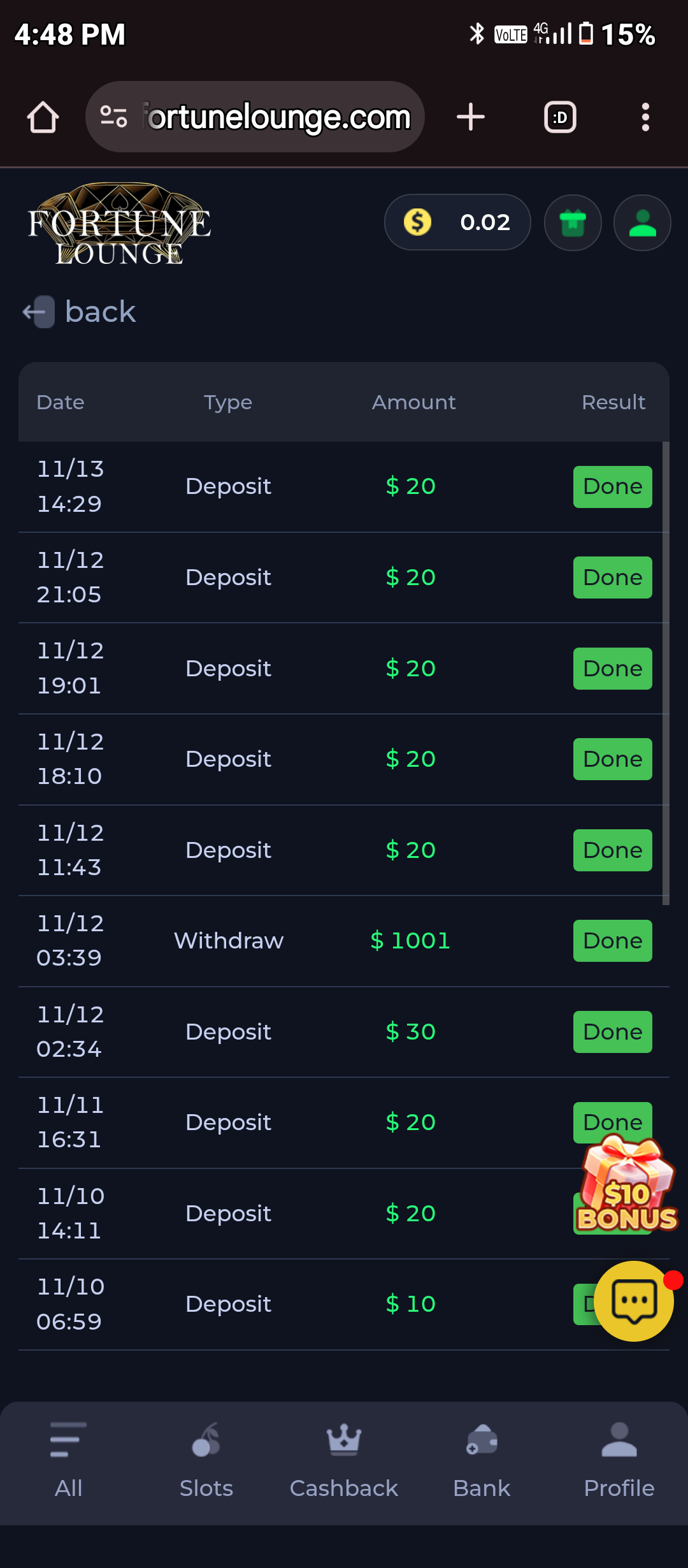This screenshot has height=1568, width=688.
Task: Tap the Fortune Lounge logo
Action: [119, 224]
